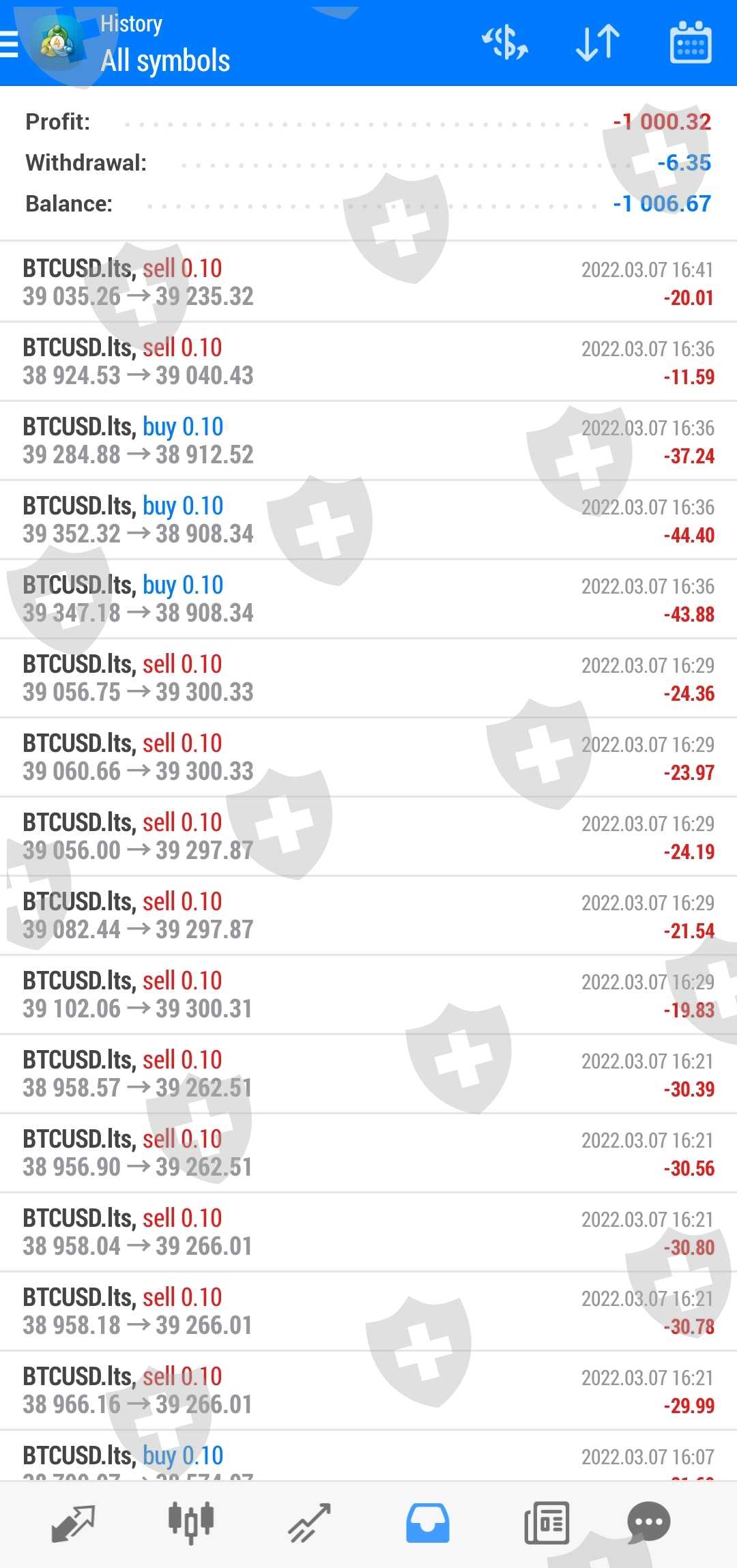
Task: Open the sell trade with loss -29.99
Action: point(369,1390)
